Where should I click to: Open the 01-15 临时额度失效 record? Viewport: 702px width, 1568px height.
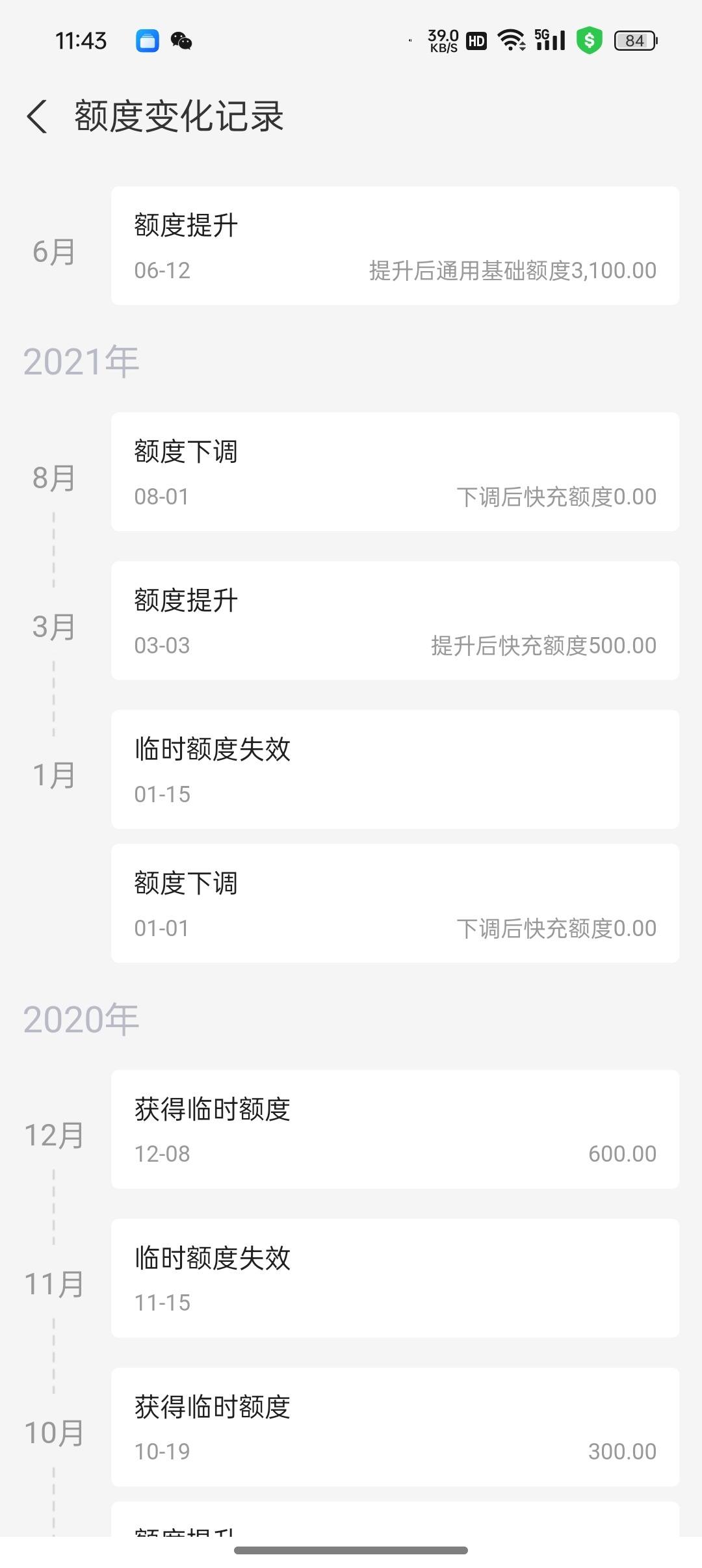pyautogui.click(x=395, y=770)
